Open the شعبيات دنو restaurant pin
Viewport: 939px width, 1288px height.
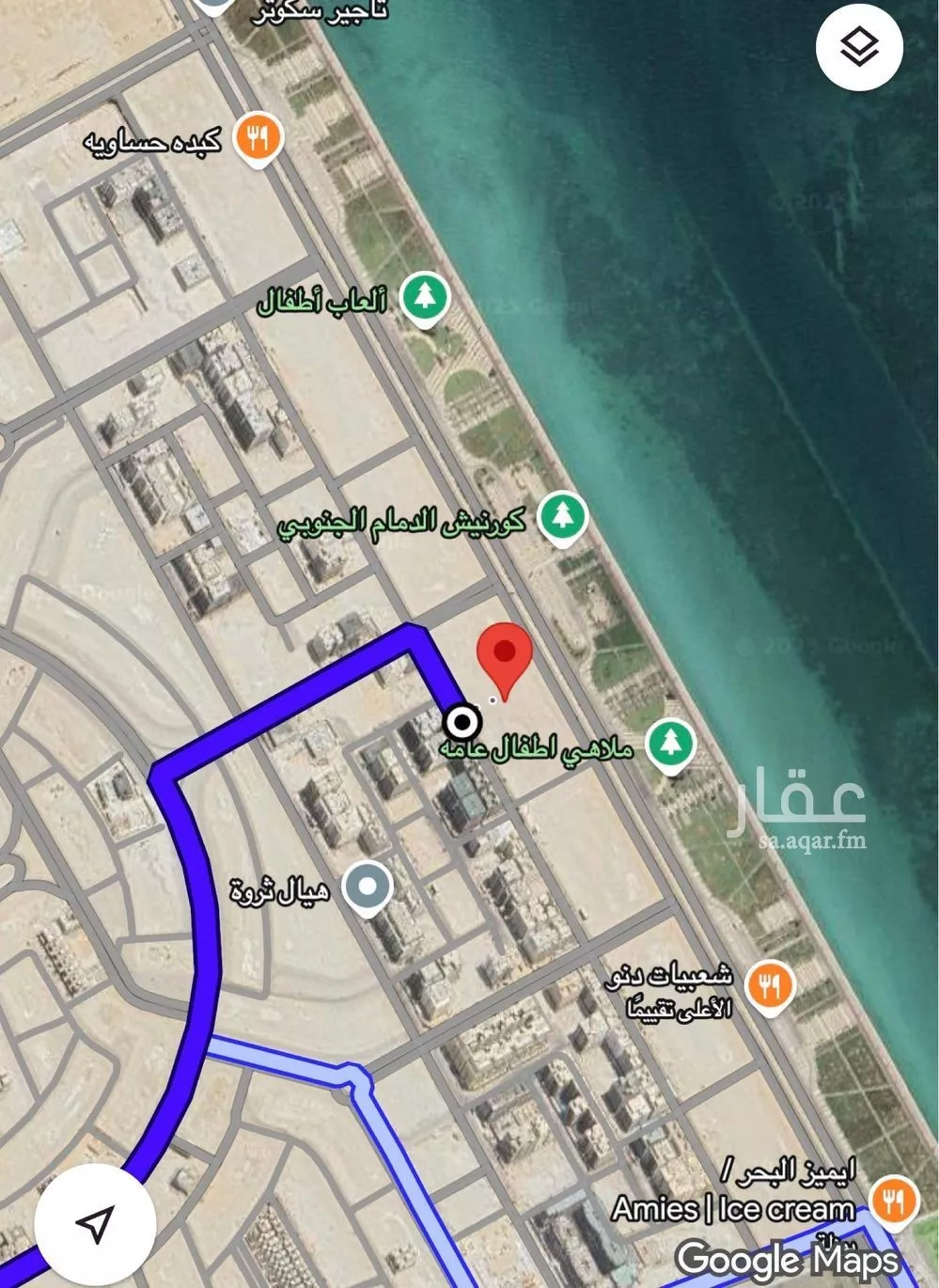coord(770,986)
